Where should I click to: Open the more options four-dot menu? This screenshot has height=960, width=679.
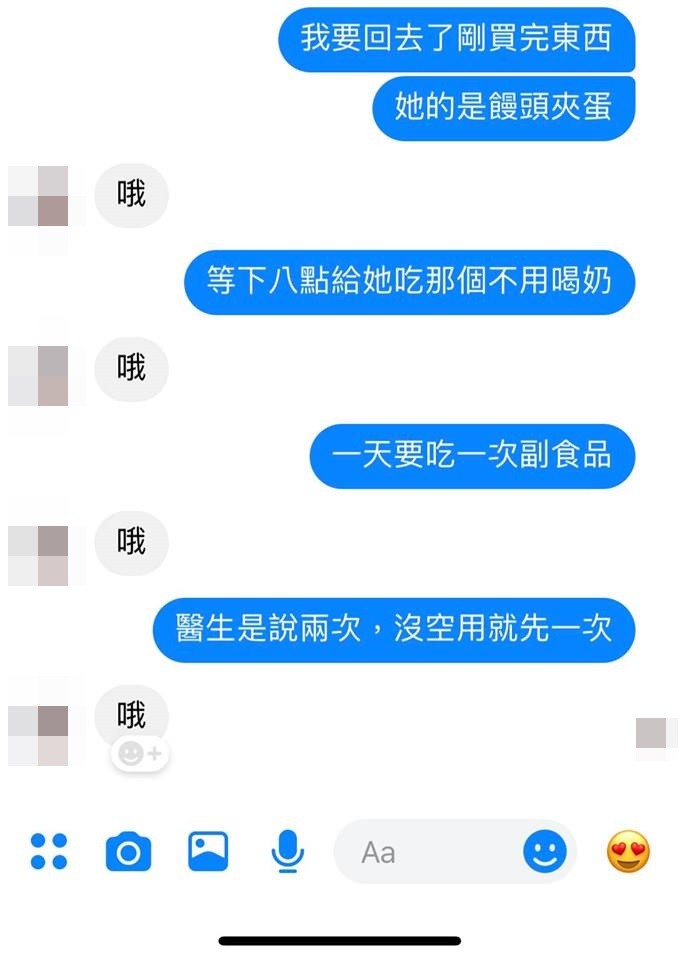click(48, 852)
